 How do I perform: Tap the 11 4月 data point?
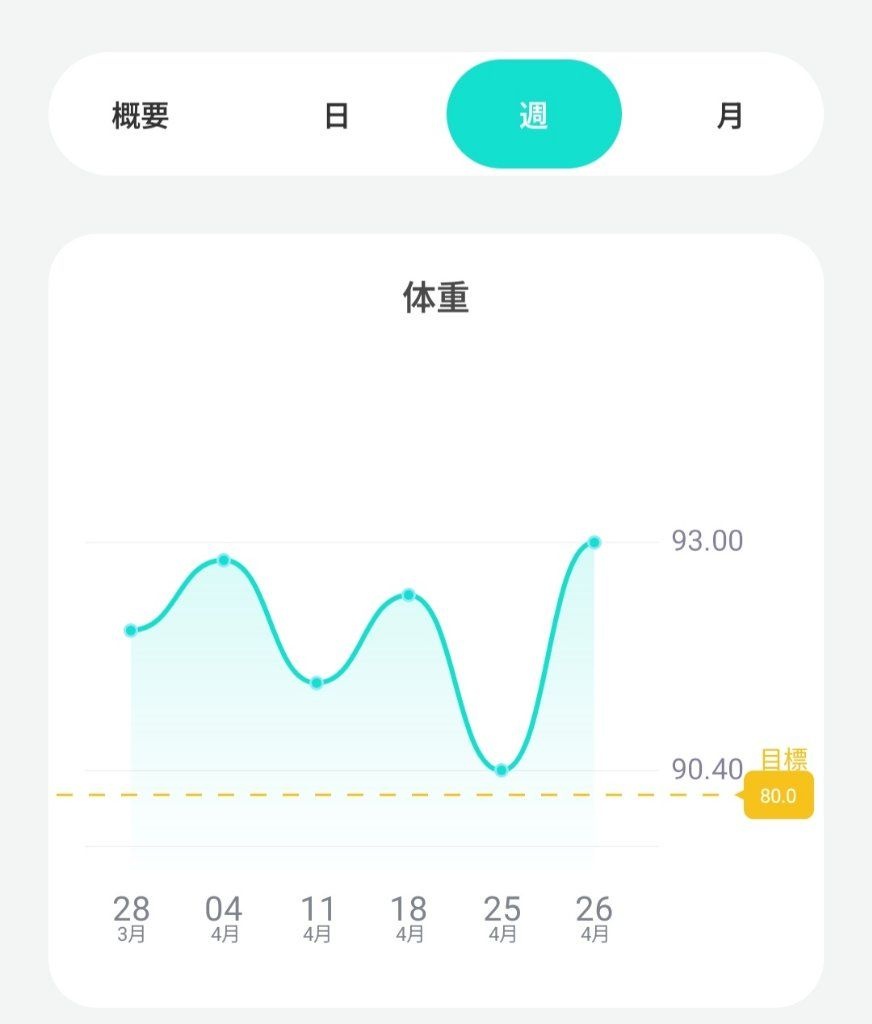click(x=316, y=683)
